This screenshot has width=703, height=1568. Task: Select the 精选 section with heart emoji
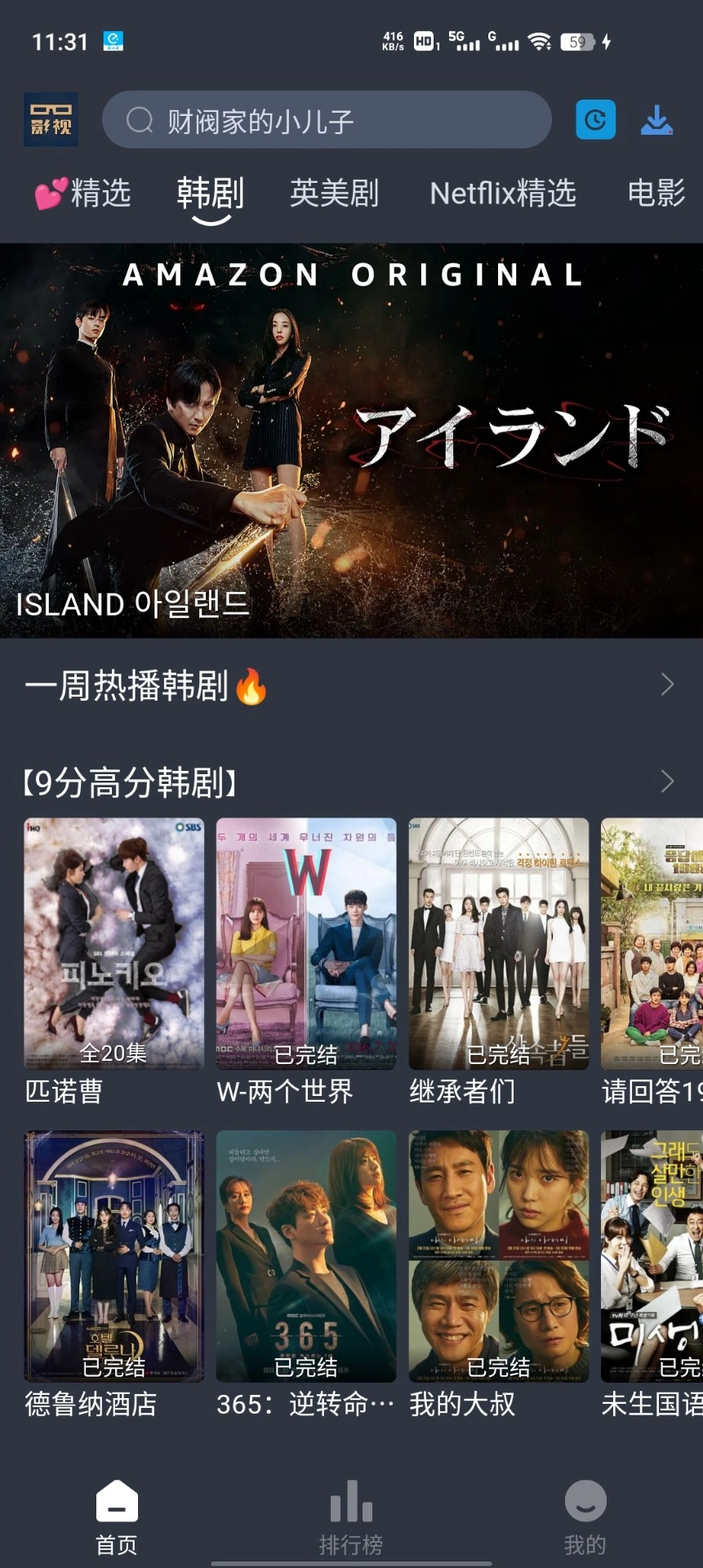pos(82,194)
